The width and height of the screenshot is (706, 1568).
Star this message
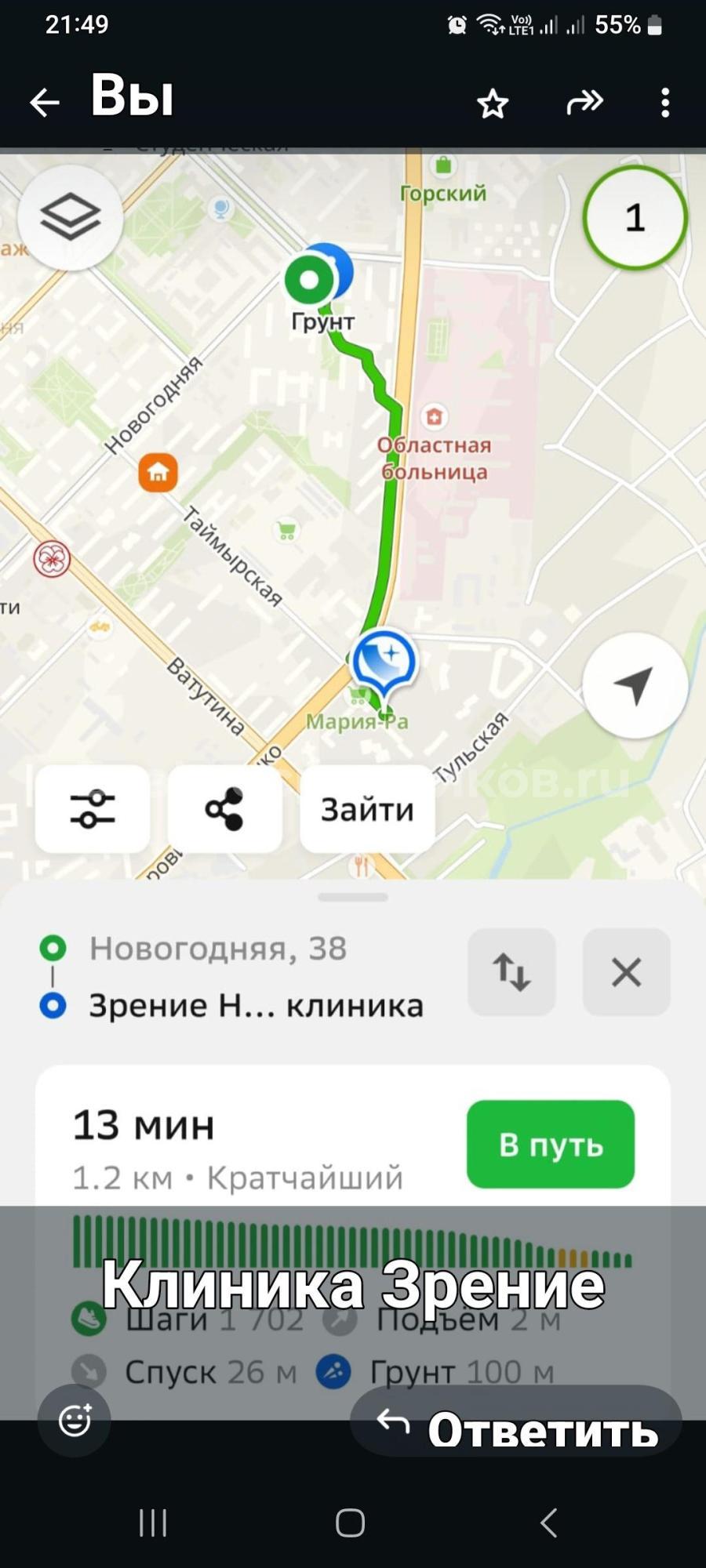click(x=493, y=103)
